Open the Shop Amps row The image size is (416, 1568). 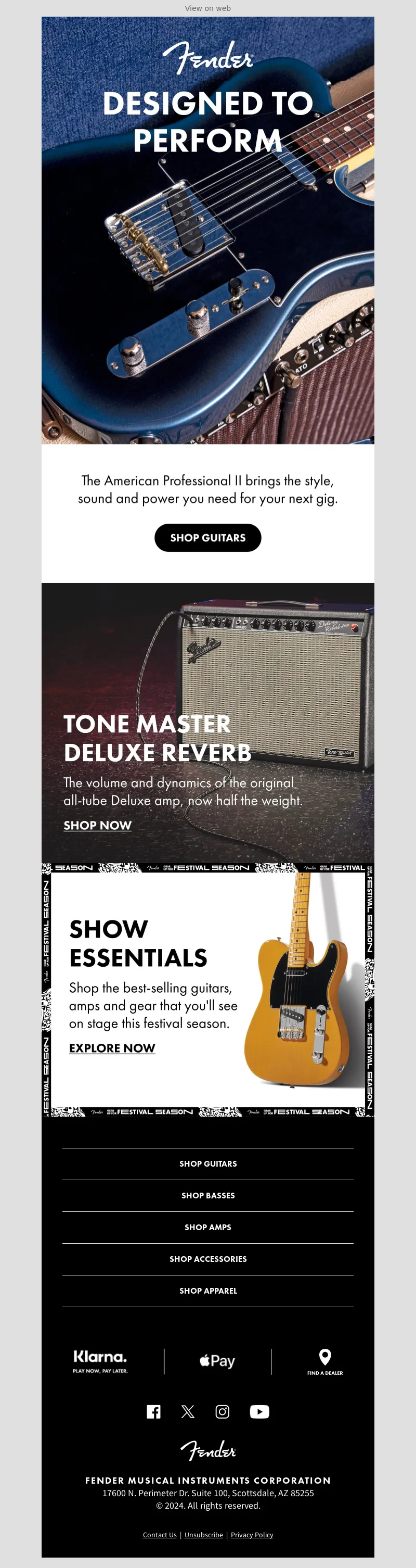click(x=207, y=1227)
